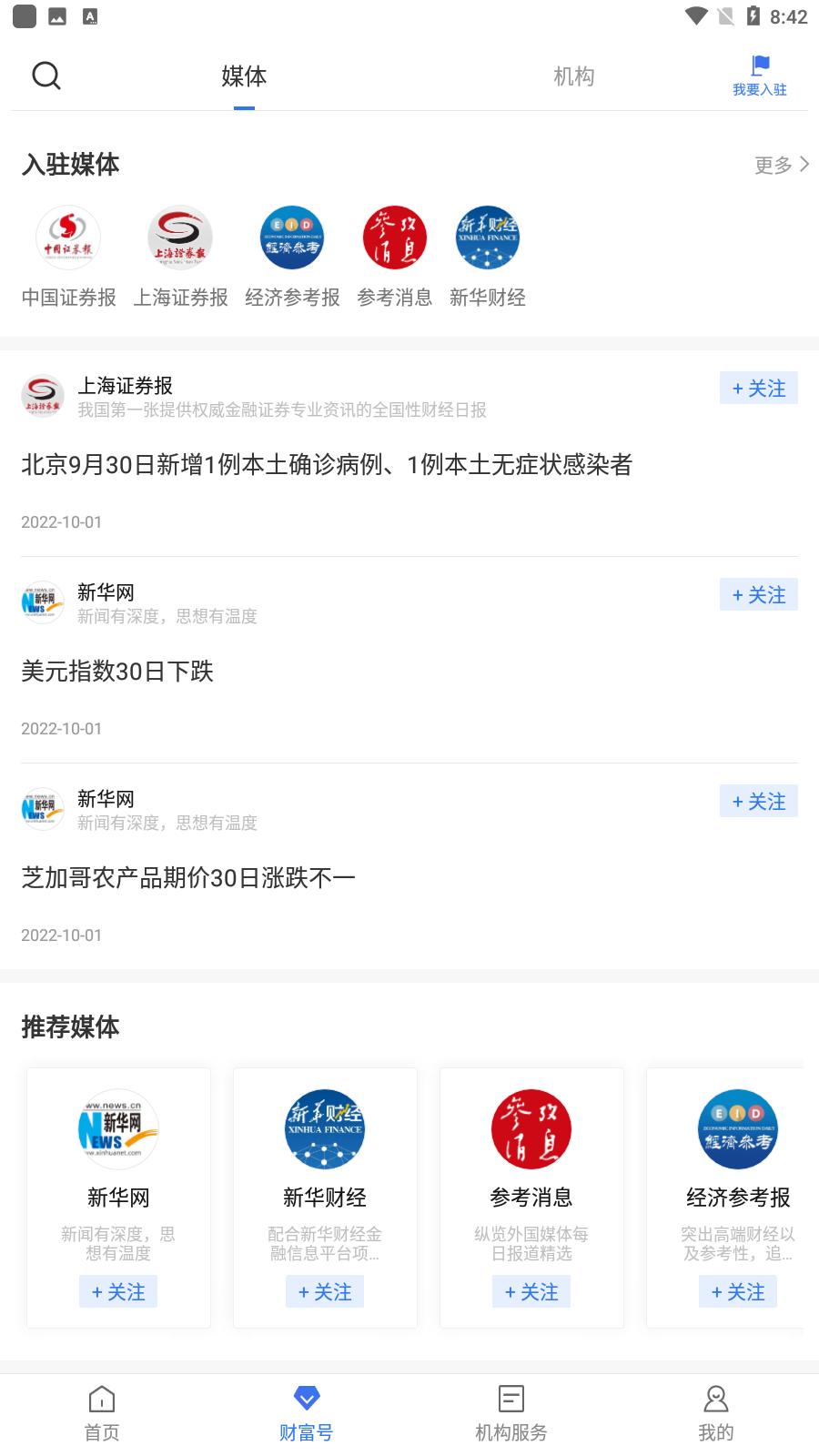The image size is (819, 1456).
Task: Follow 新华网 on 芝加哥农产品 post
Action: pos(759,802)
